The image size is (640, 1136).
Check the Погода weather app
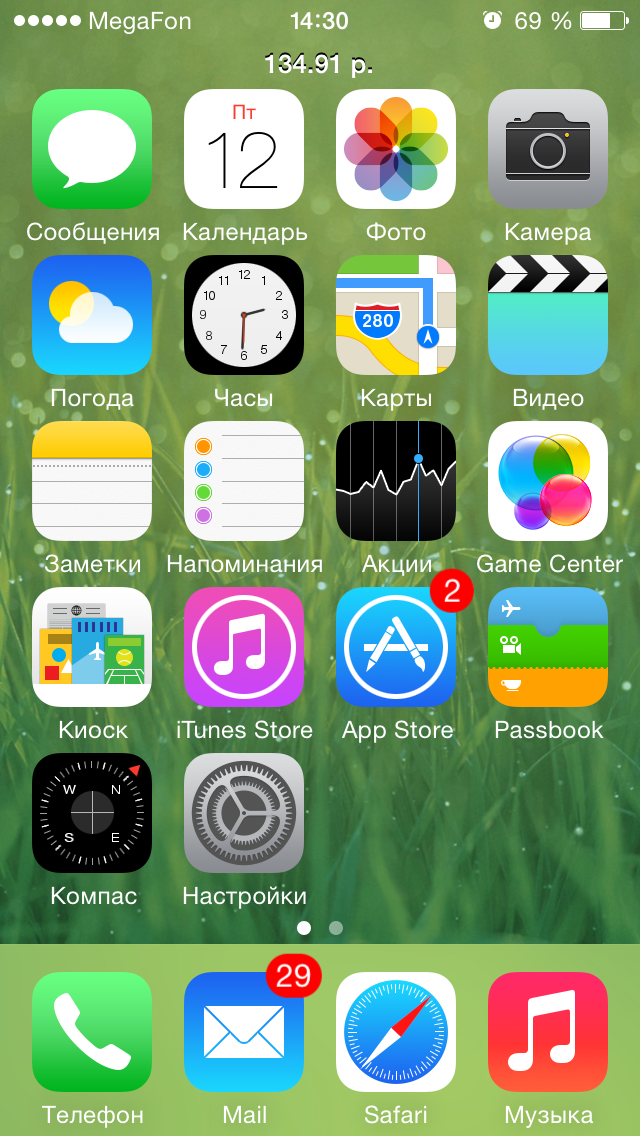[x=92, y=315]
